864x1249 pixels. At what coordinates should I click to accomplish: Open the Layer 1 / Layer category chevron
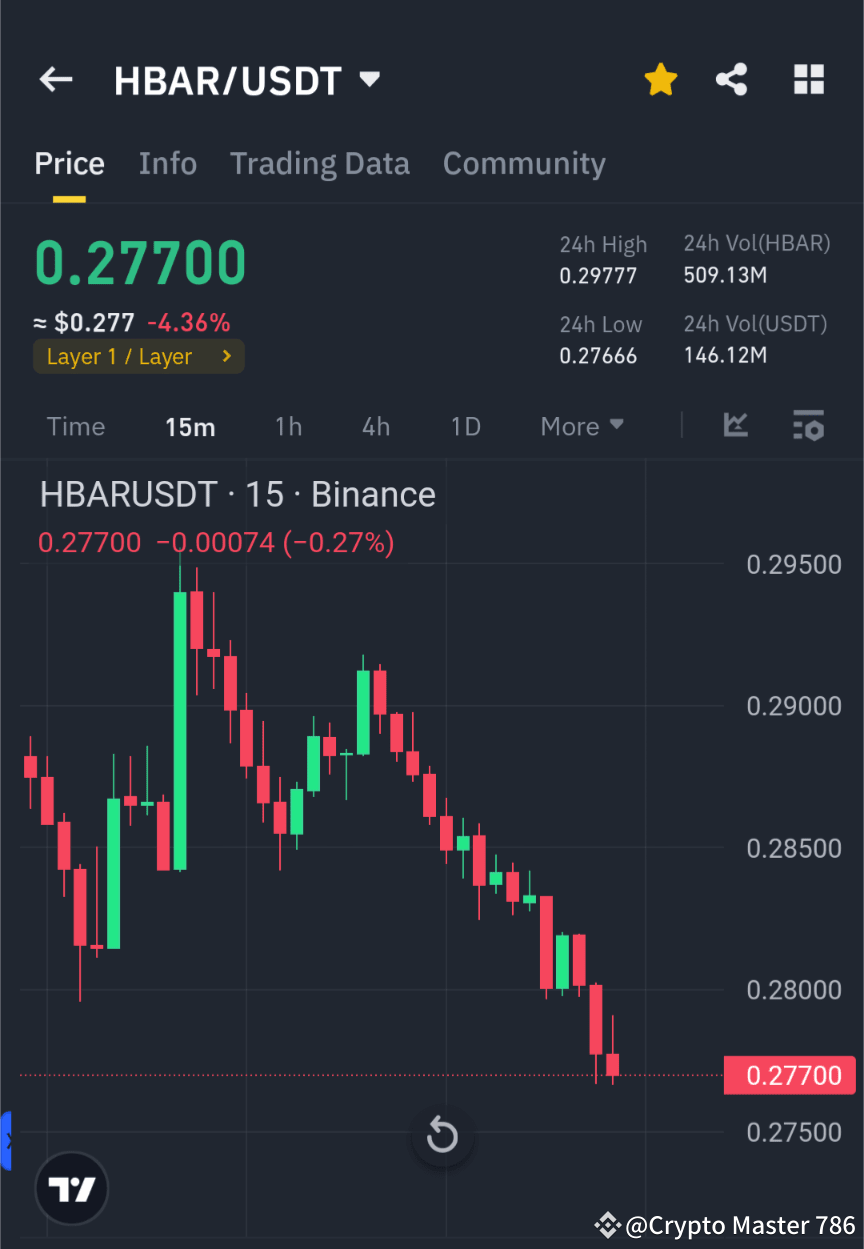pyautogui.click(x=226, y=356)
